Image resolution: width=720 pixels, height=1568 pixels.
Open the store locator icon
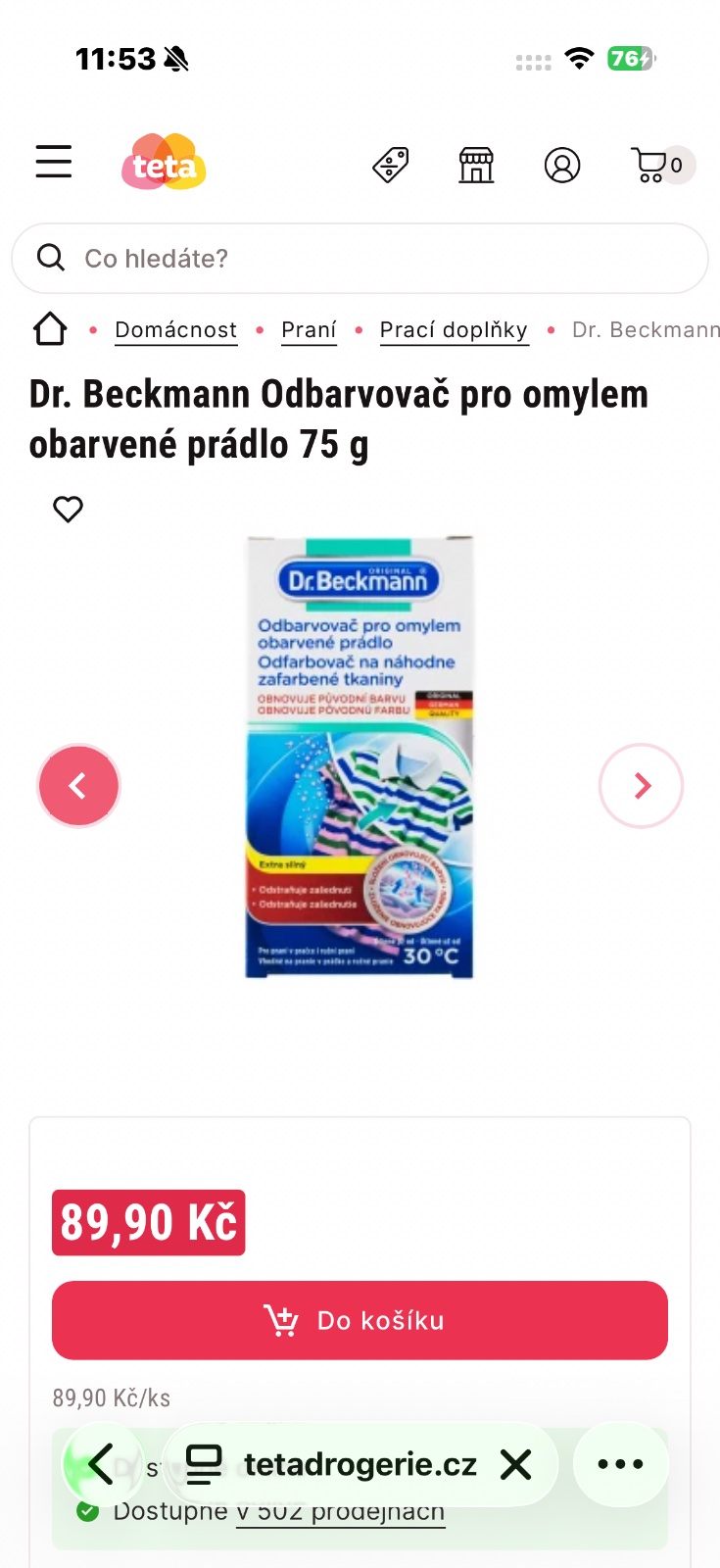(x=476, y=165)
